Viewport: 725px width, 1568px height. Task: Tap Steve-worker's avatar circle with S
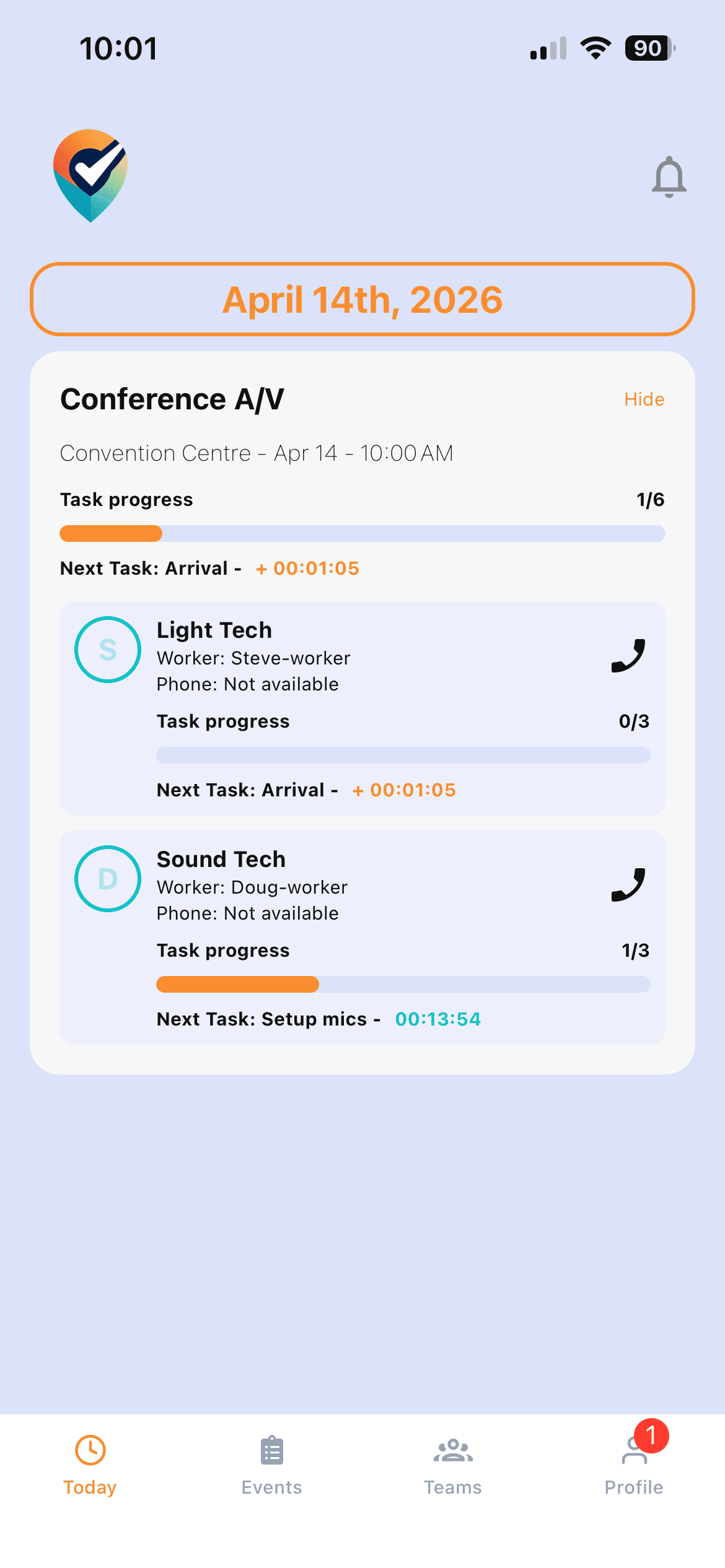[x=107, y=649]
